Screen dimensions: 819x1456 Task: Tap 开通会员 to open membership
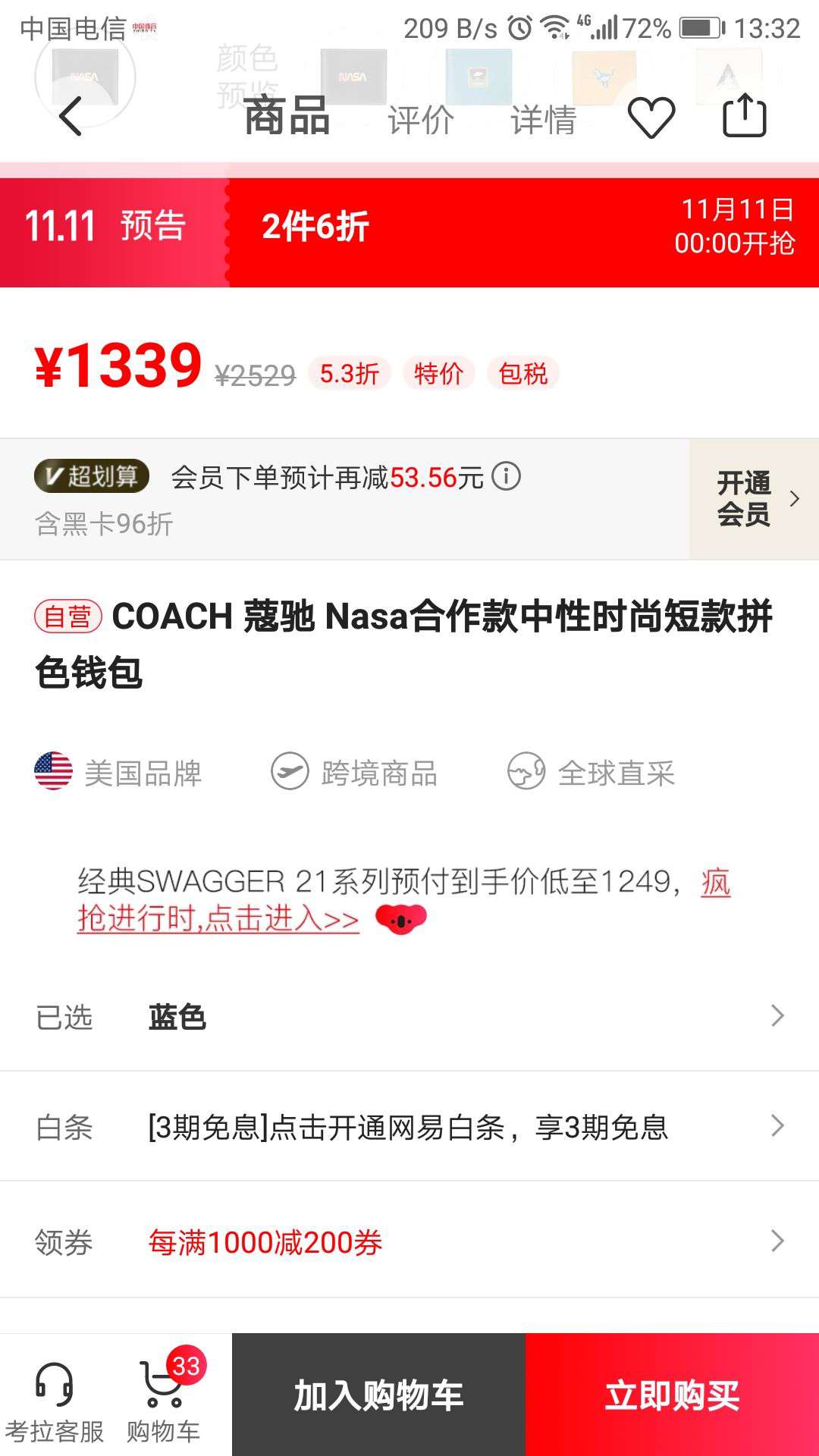pos(744,498)
